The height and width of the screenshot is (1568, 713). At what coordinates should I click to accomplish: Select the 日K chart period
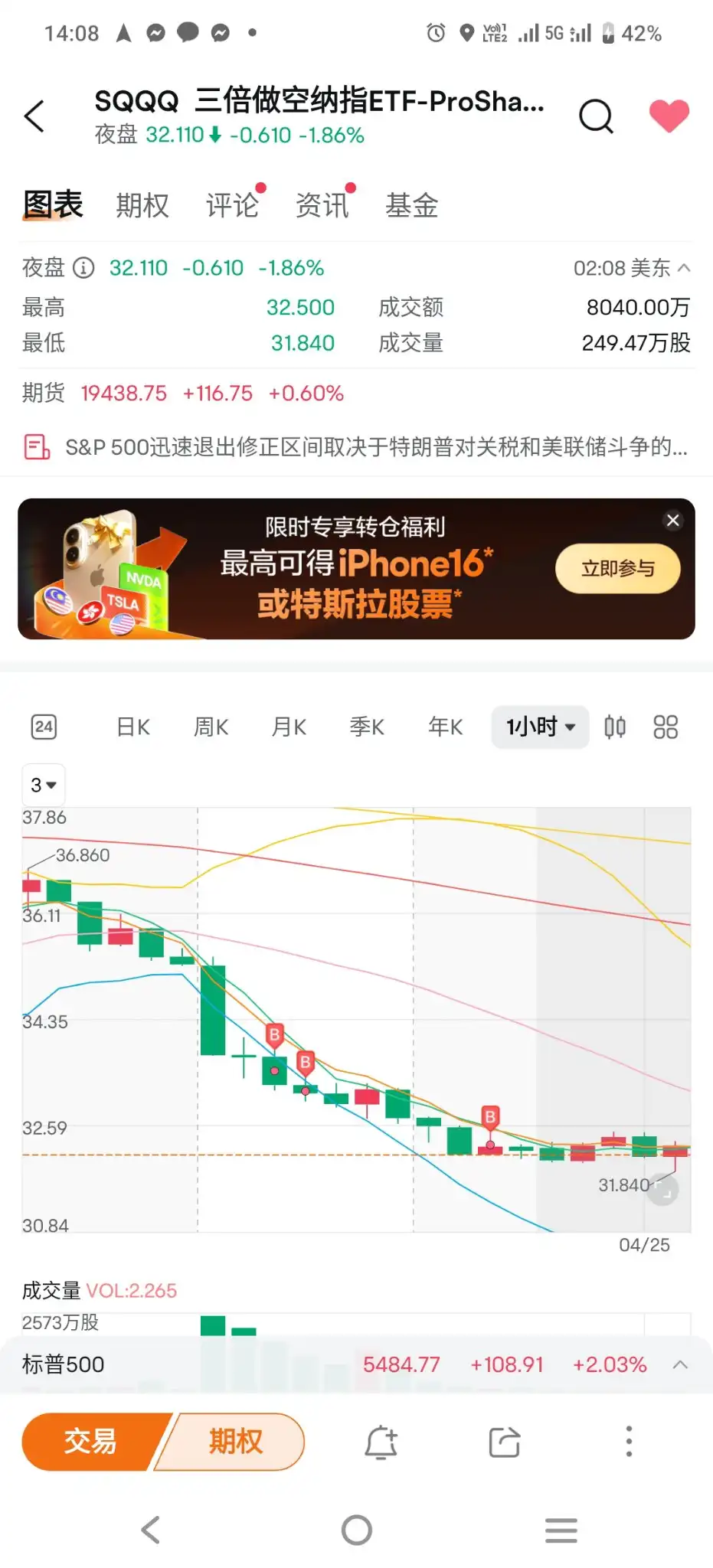132,727
